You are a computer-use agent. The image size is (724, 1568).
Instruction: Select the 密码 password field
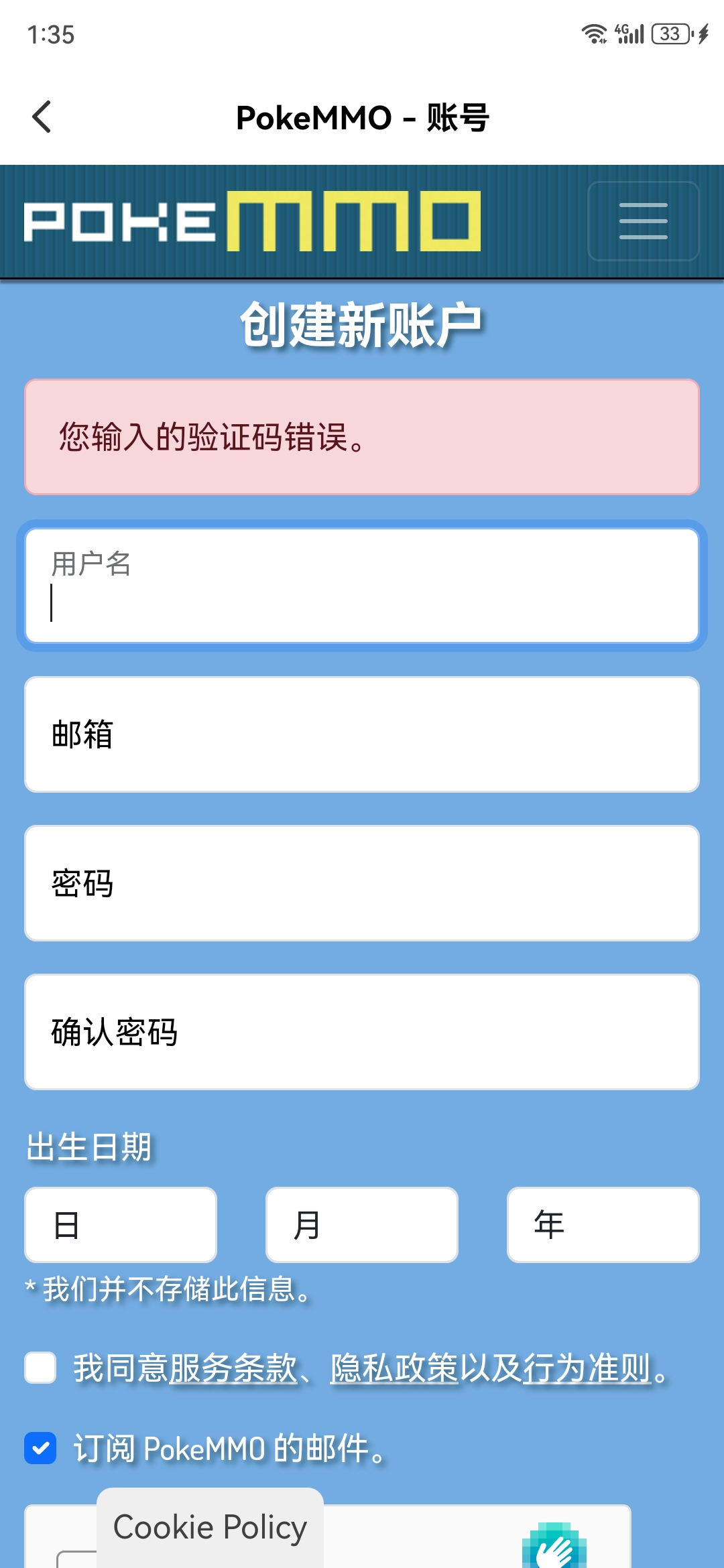362,883
